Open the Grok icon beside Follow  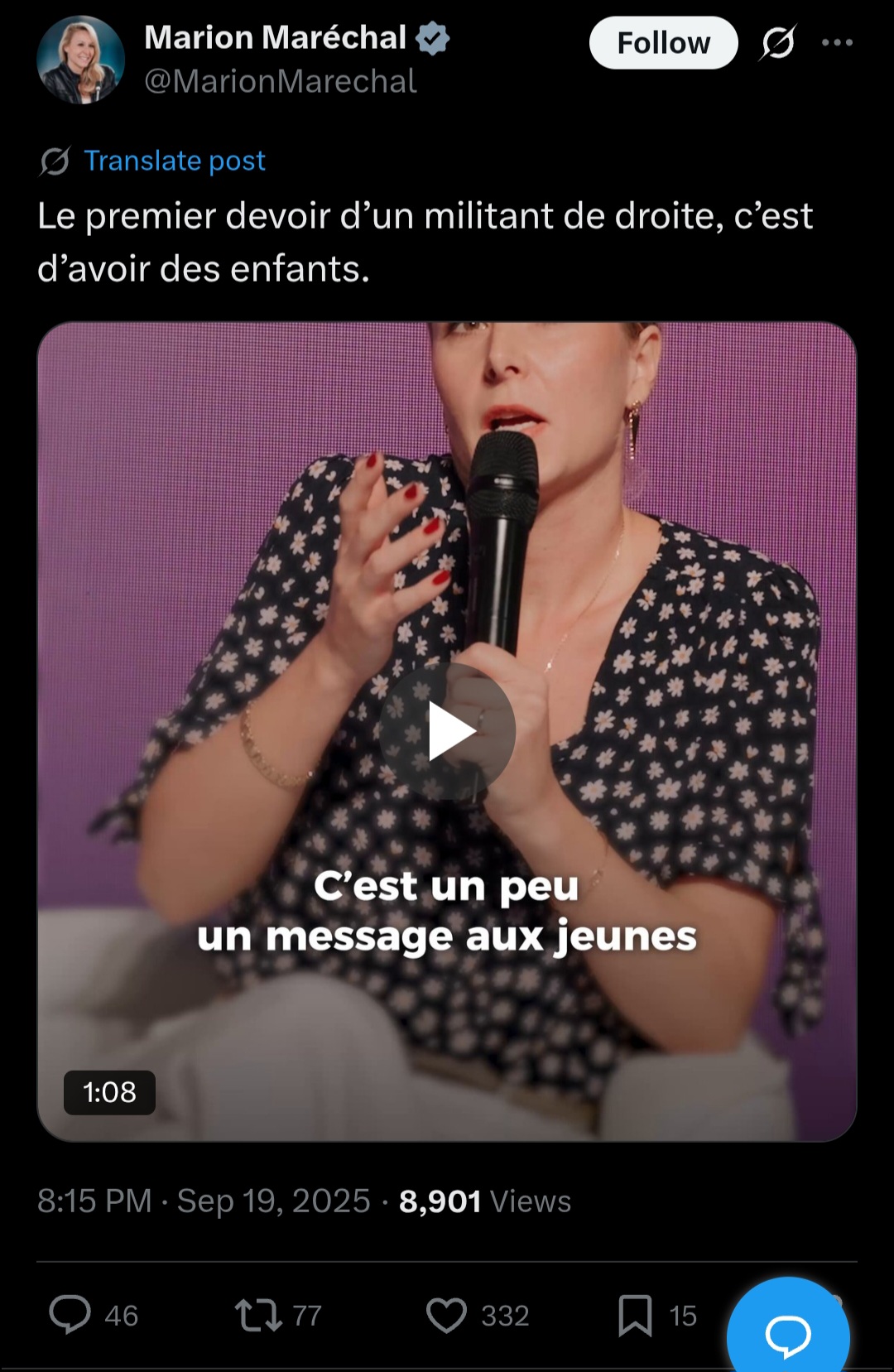(x=777, y=43)
